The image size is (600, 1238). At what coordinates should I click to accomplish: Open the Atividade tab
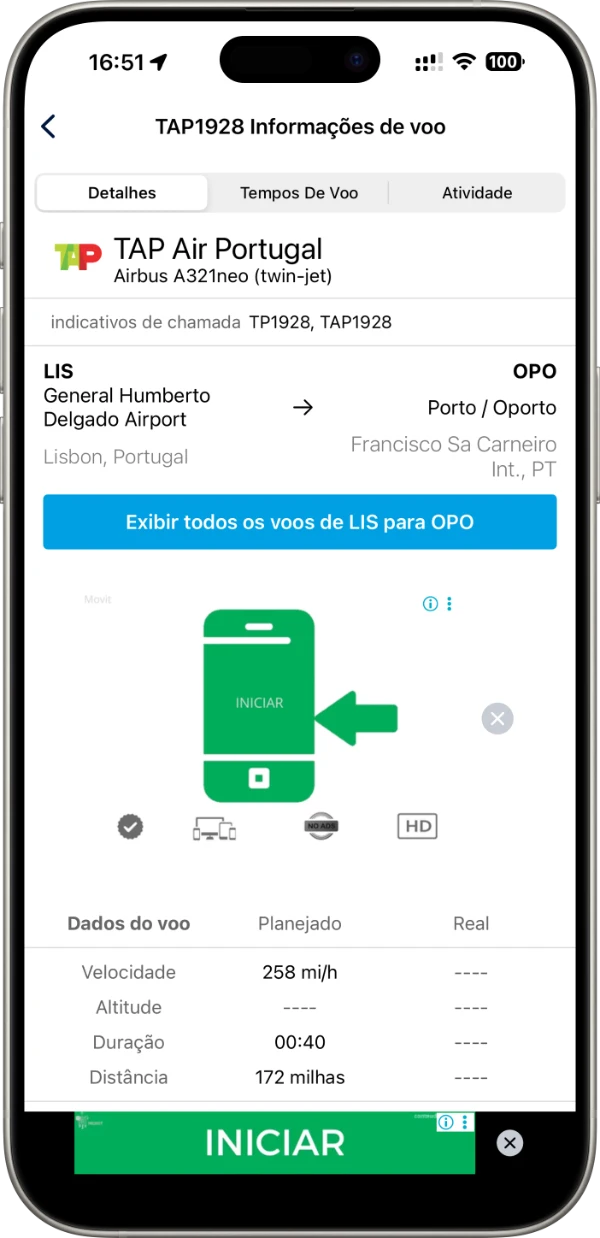click(x=477, y=193)
